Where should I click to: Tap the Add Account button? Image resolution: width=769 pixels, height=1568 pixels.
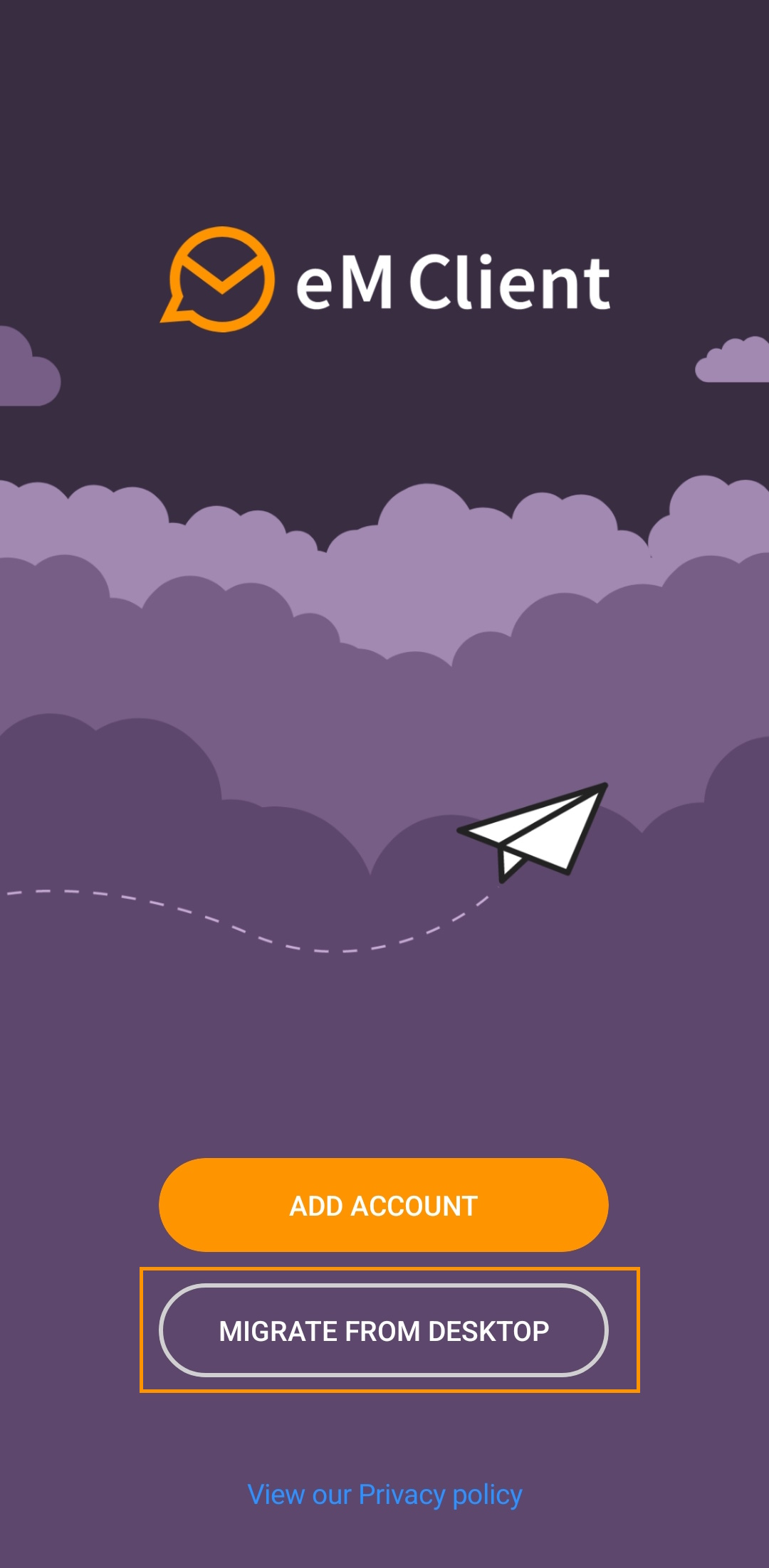(384, 1205)
